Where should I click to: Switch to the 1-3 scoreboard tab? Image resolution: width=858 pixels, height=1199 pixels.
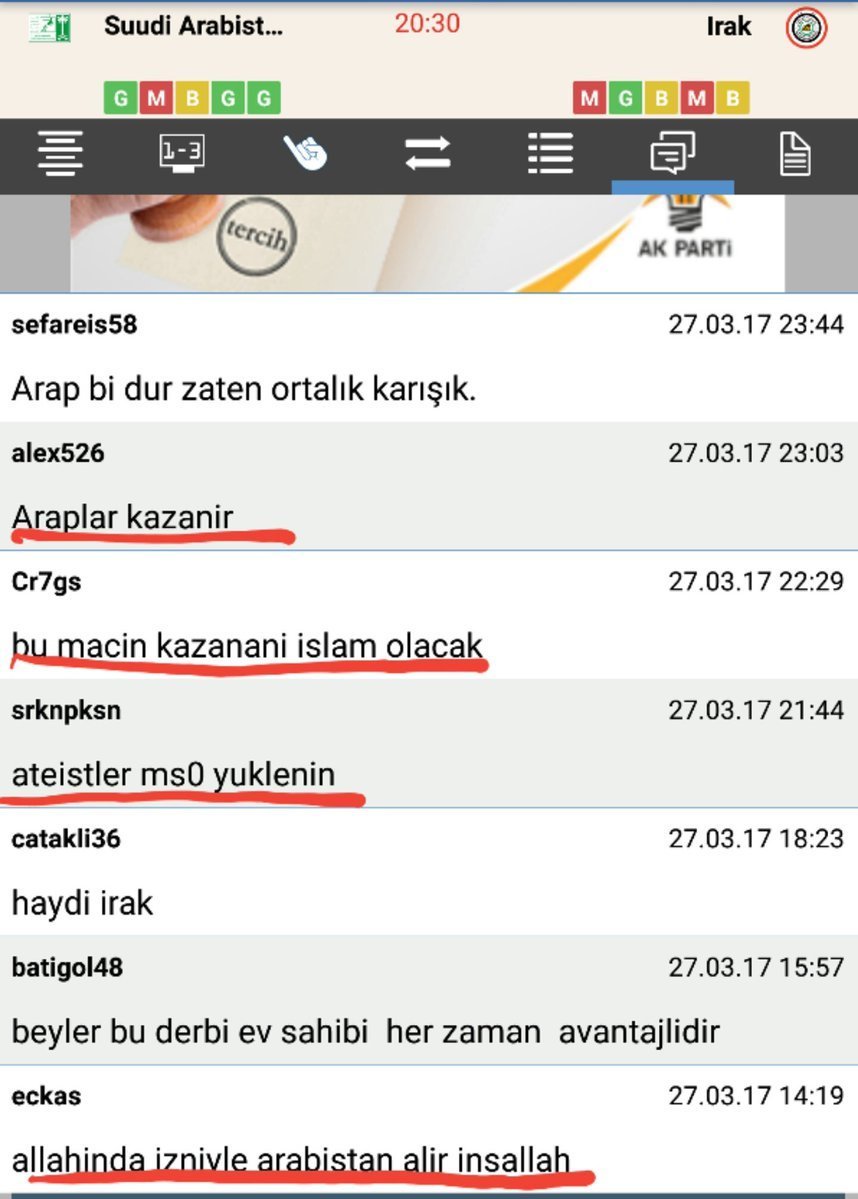pyautogui.click(x=182, y=155)
